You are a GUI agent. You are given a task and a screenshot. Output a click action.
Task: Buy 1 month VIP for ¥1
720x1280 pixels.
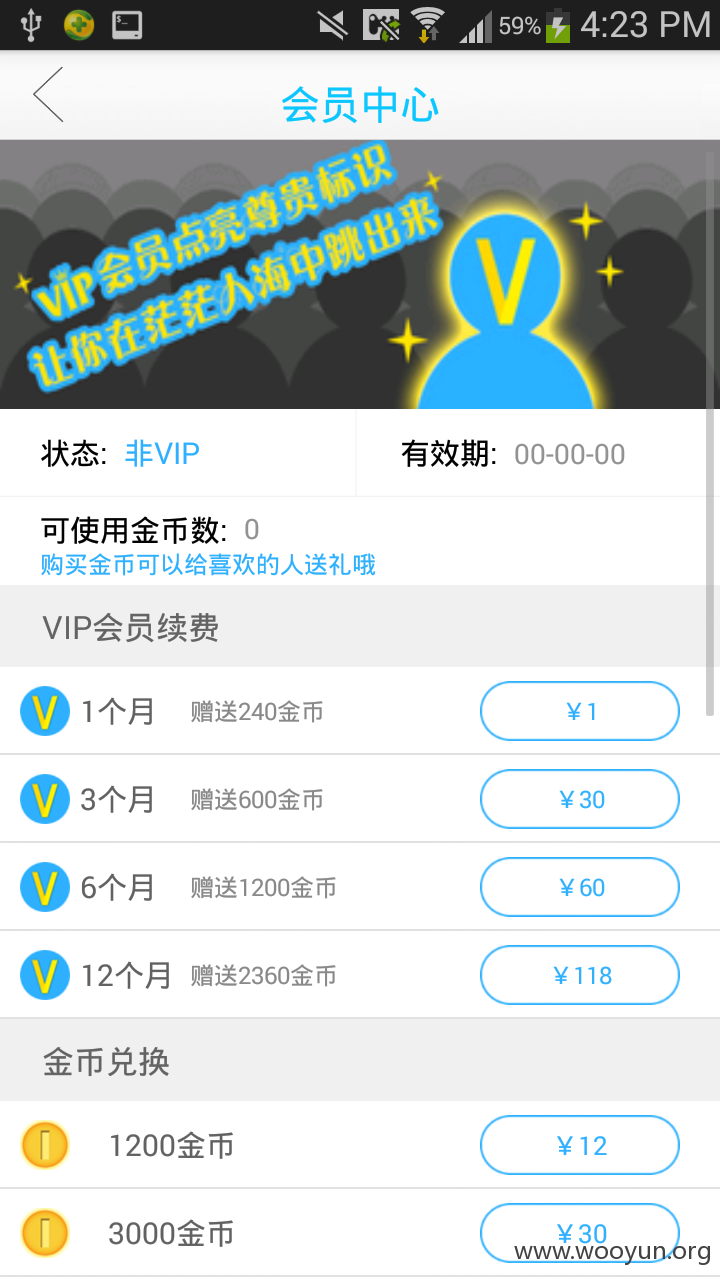point(580,711)
